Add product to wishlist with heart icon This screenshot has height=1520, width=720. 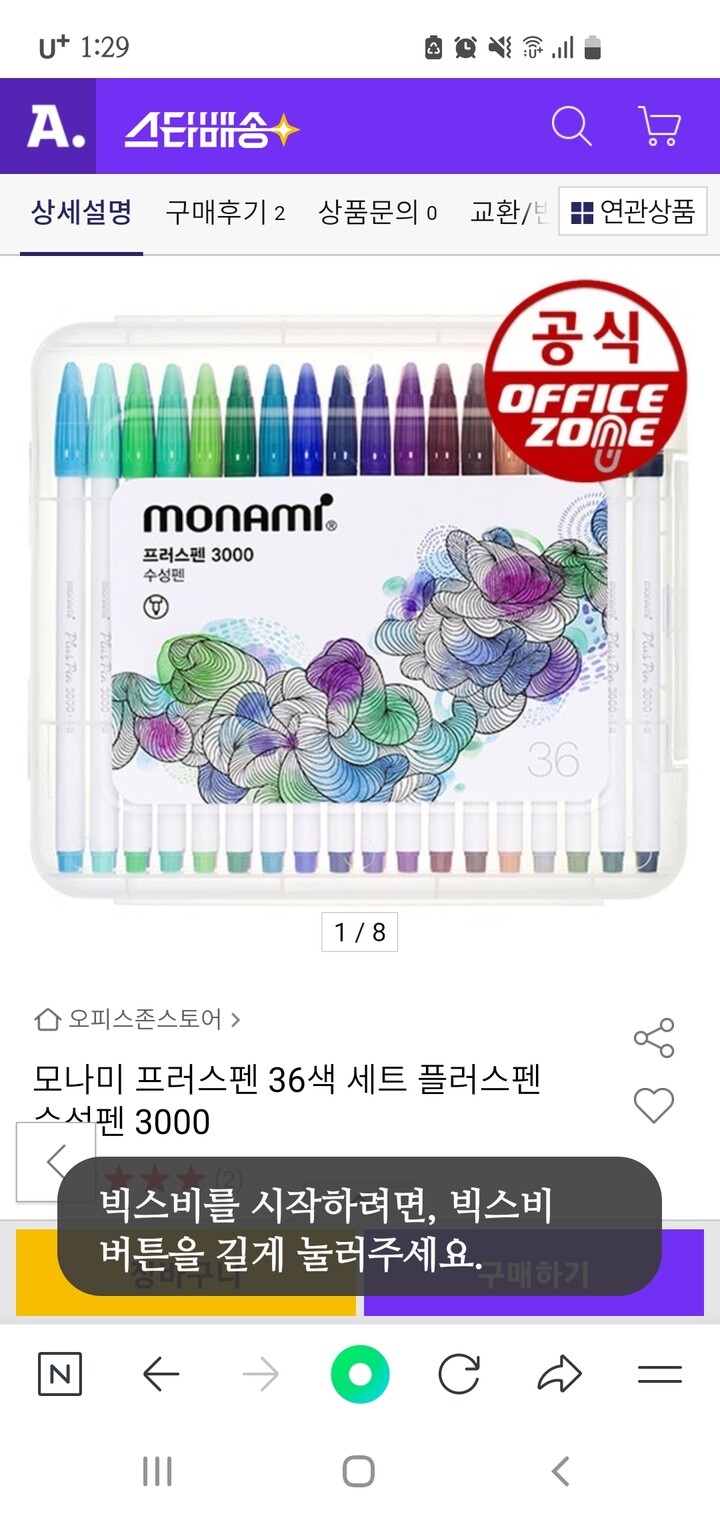coord(654,1105)
